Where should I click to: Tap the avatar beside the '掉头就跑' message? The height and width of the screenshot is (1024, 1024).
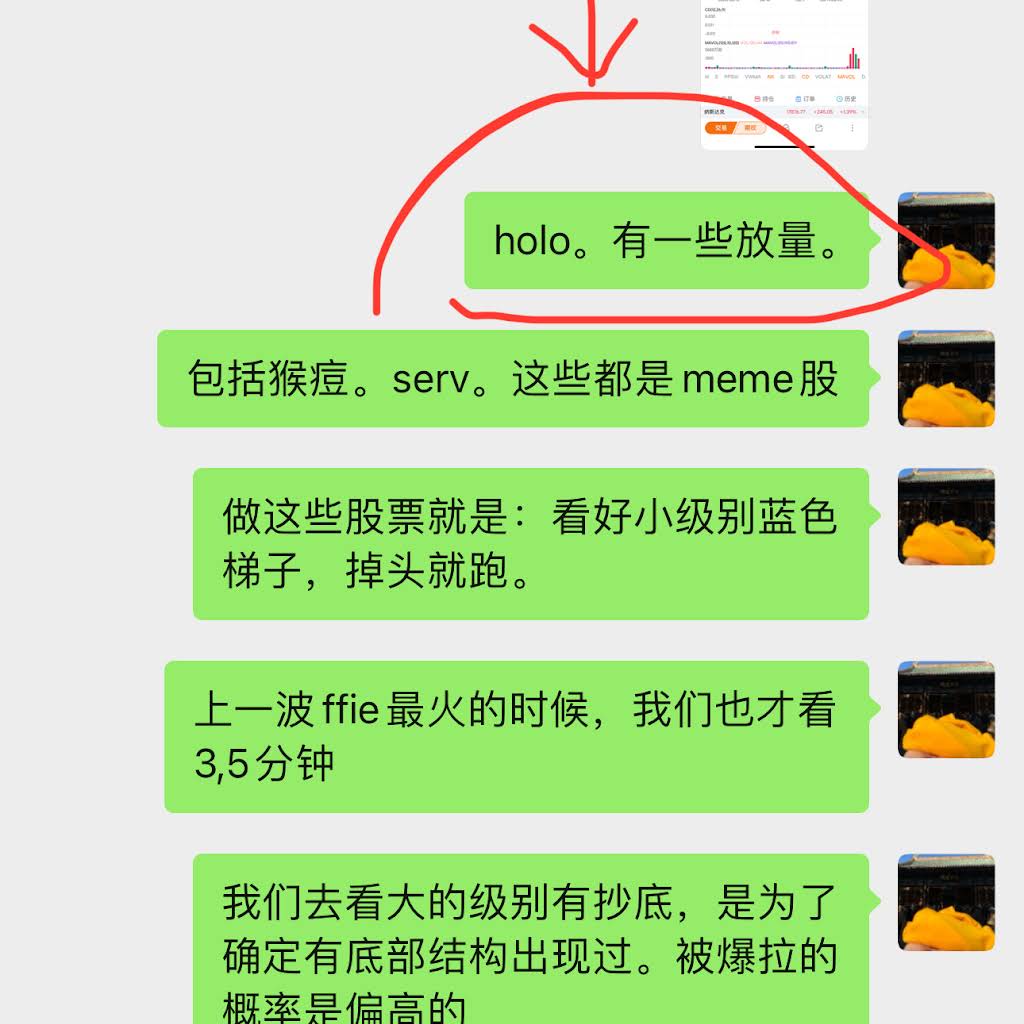pos(946,516)
